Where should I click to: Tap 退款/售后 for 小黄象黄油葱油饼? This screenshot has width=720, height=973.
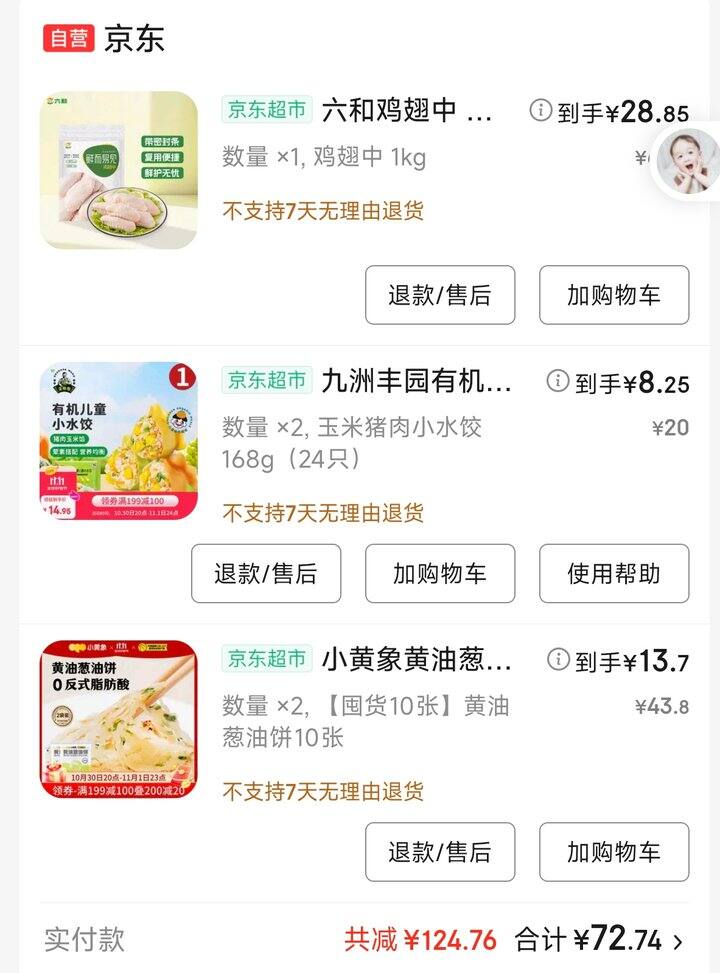[440, 852]
